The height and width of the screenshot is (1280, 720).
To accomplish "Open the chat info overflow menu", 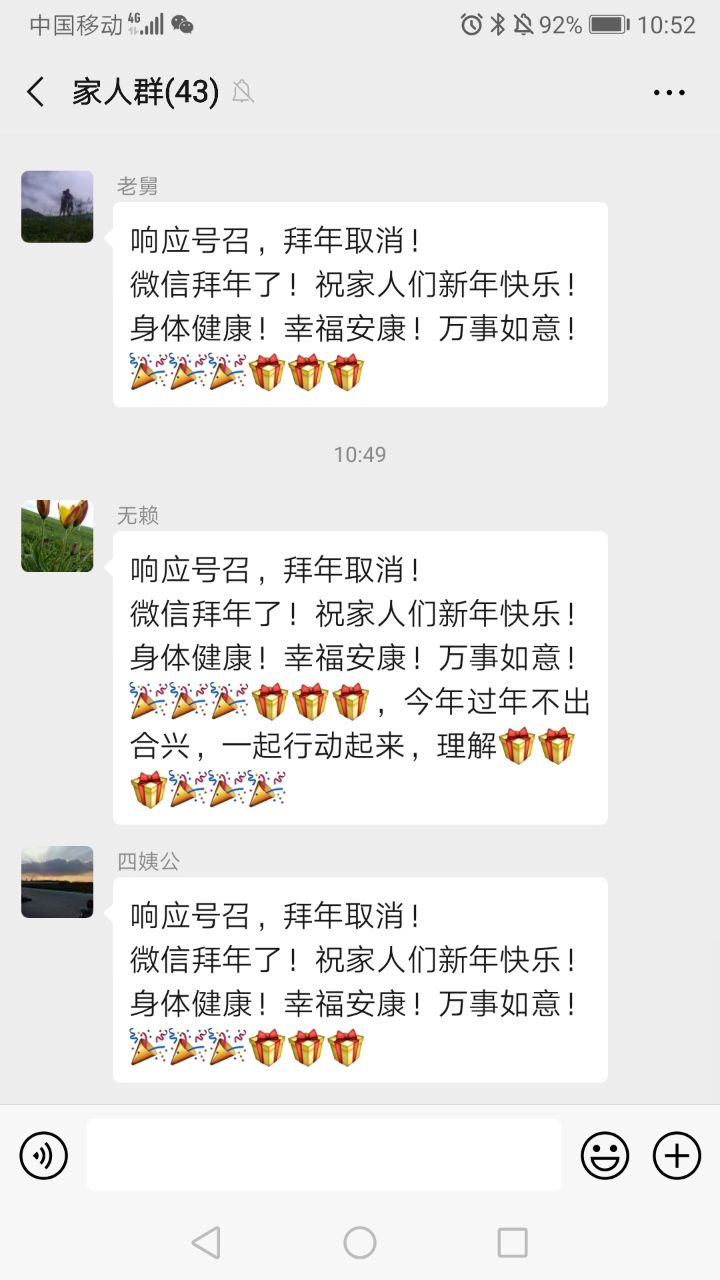I will coord(669,93).
